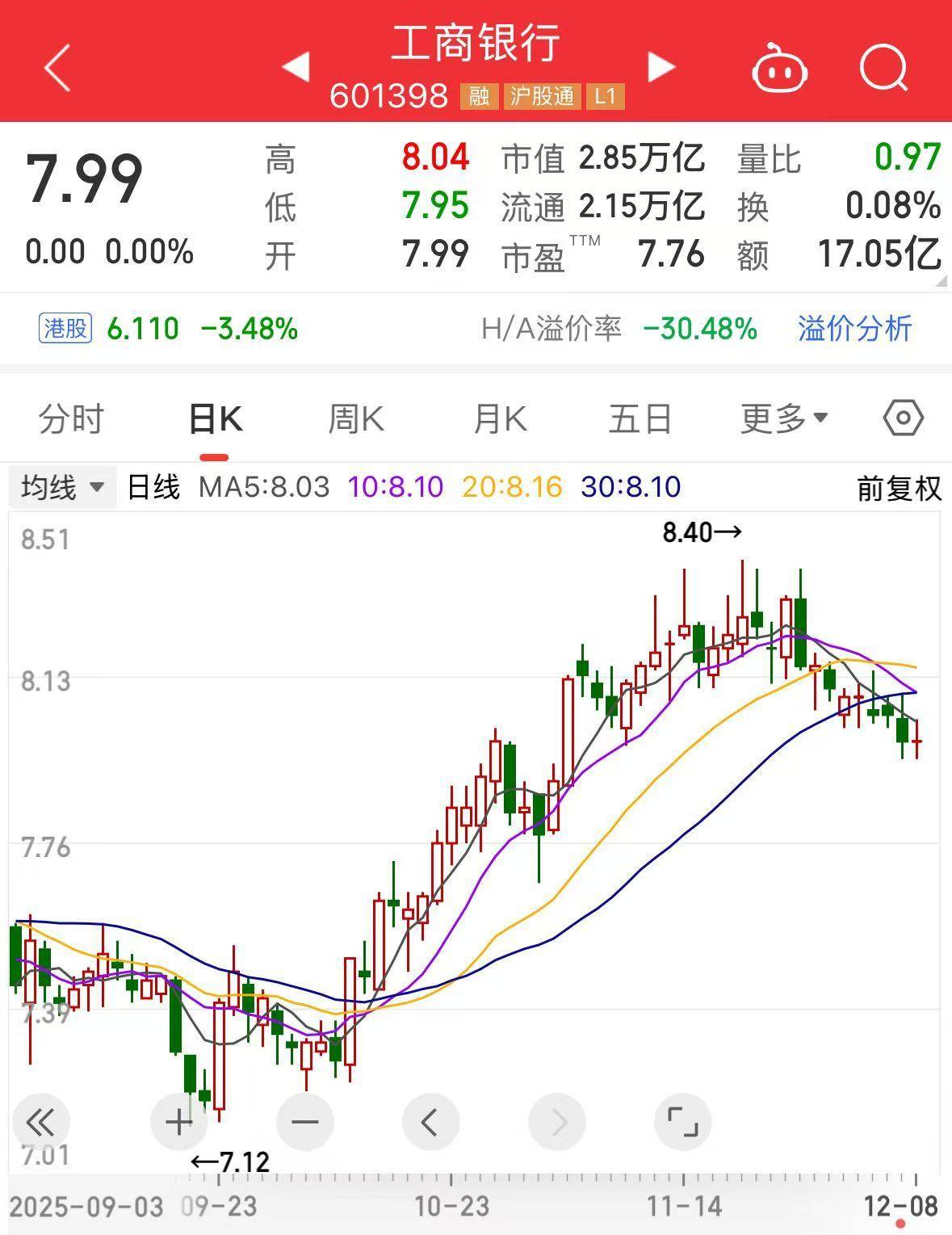952x1235 pixels.
Task: Switch to the previous stock
Action: pos(296,67)
